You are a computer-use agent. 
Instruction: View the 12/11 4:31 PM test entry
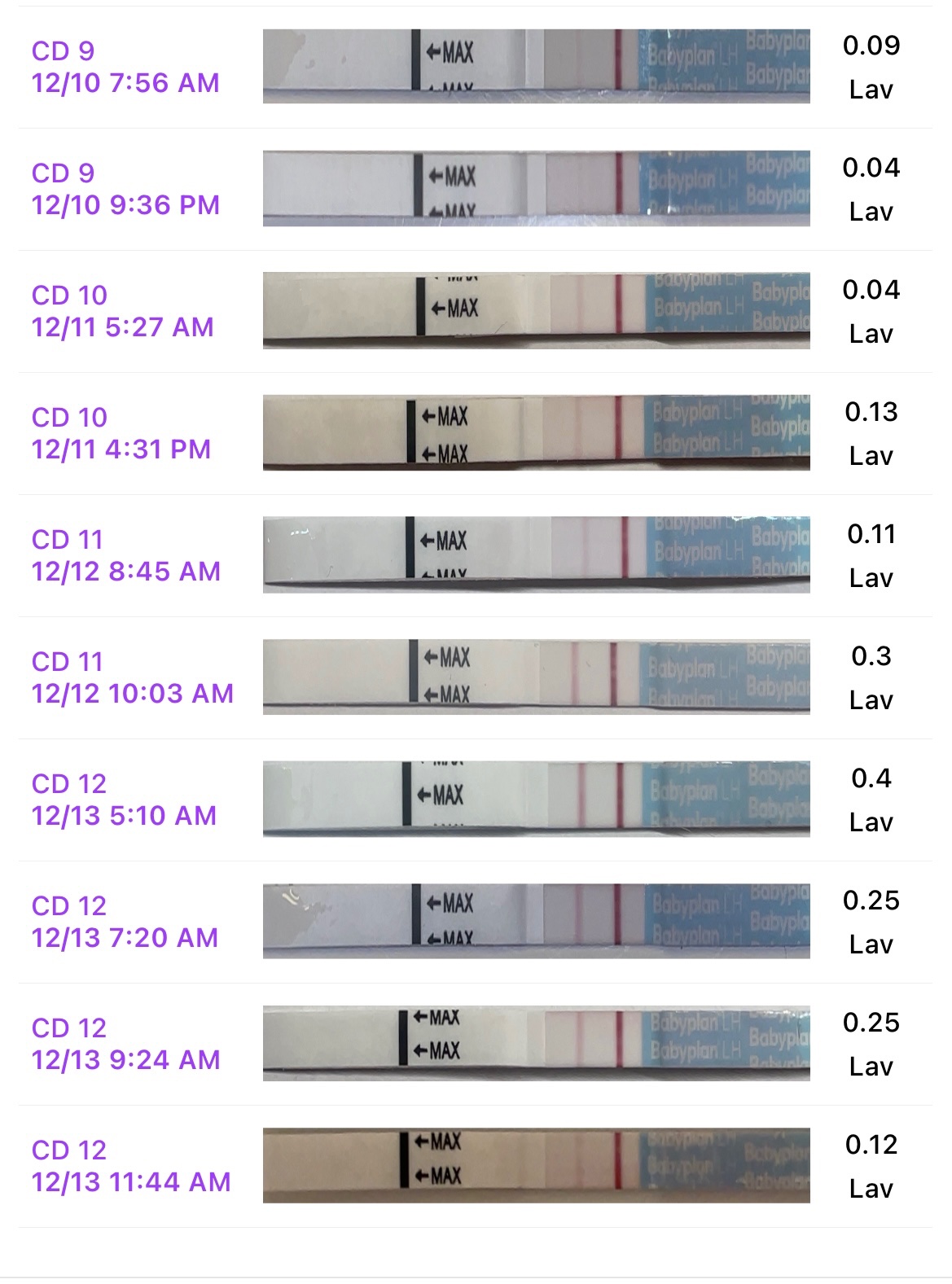tap(476, 433)
